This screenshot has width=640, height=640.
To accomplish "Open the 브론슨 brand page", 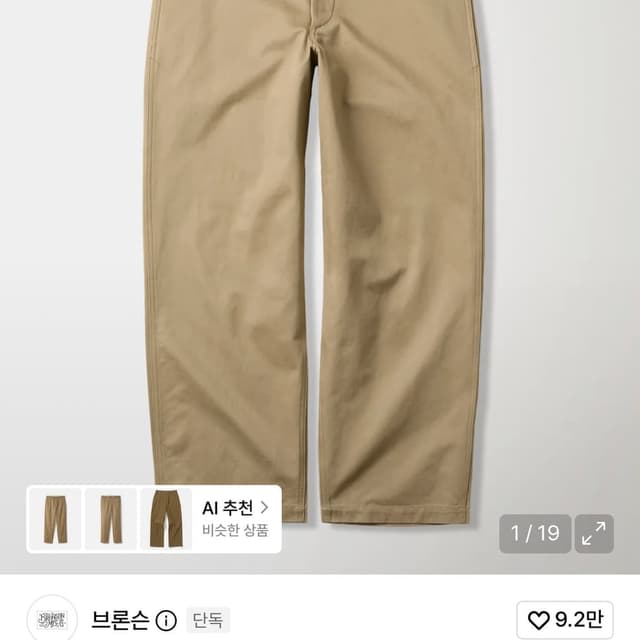I will 120,620.
